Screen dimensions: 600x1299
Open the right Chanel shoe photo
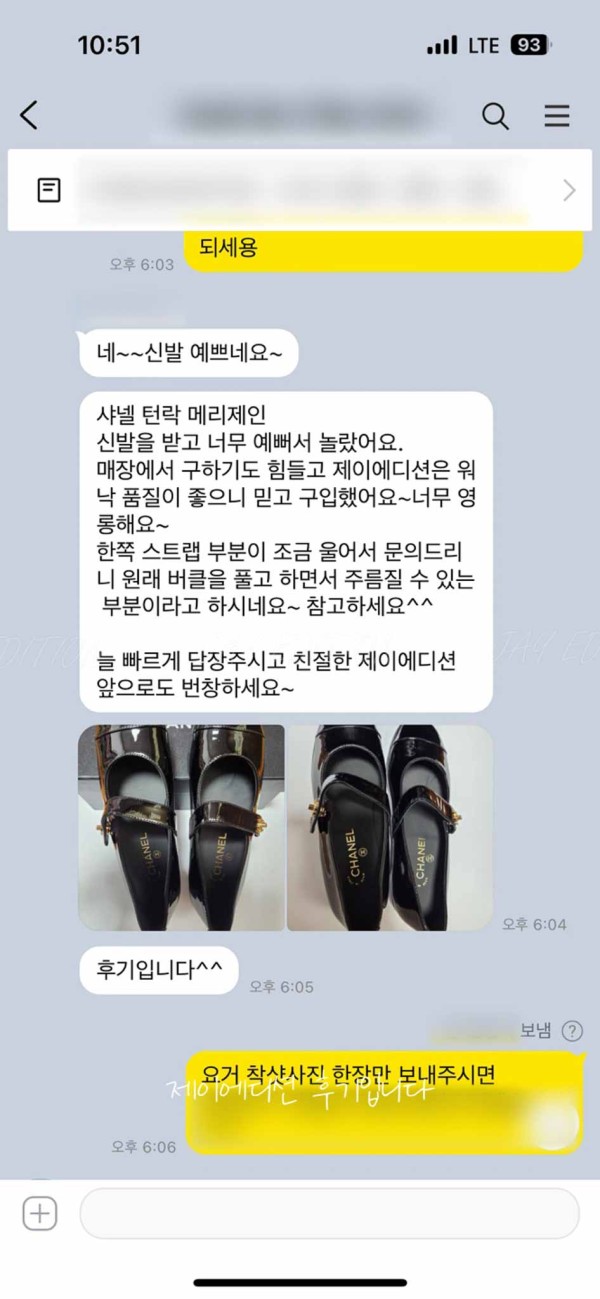click(389, 827)
